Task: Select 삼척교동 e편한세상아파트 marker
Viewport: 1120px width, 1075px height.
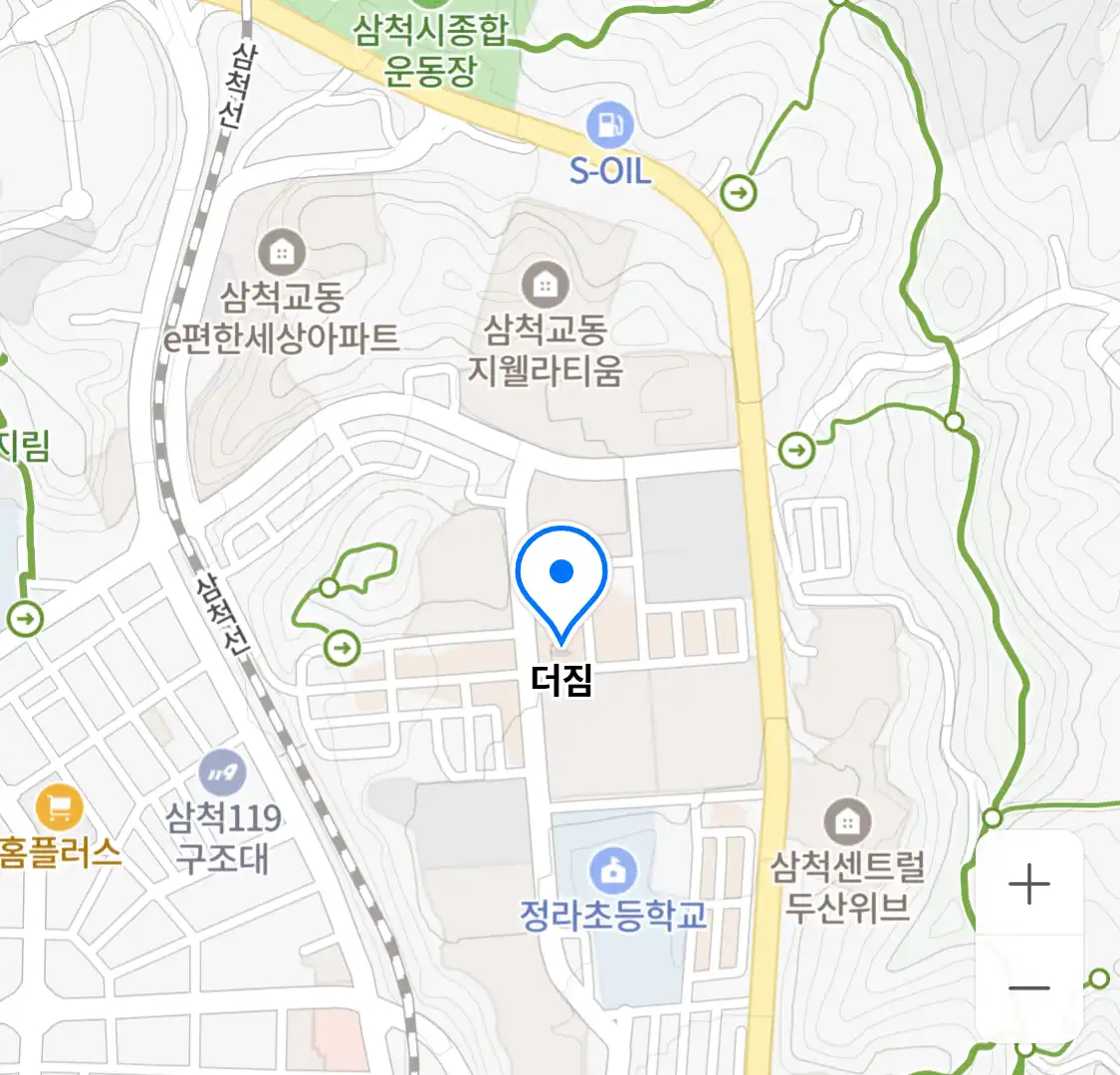Action: 282,253
